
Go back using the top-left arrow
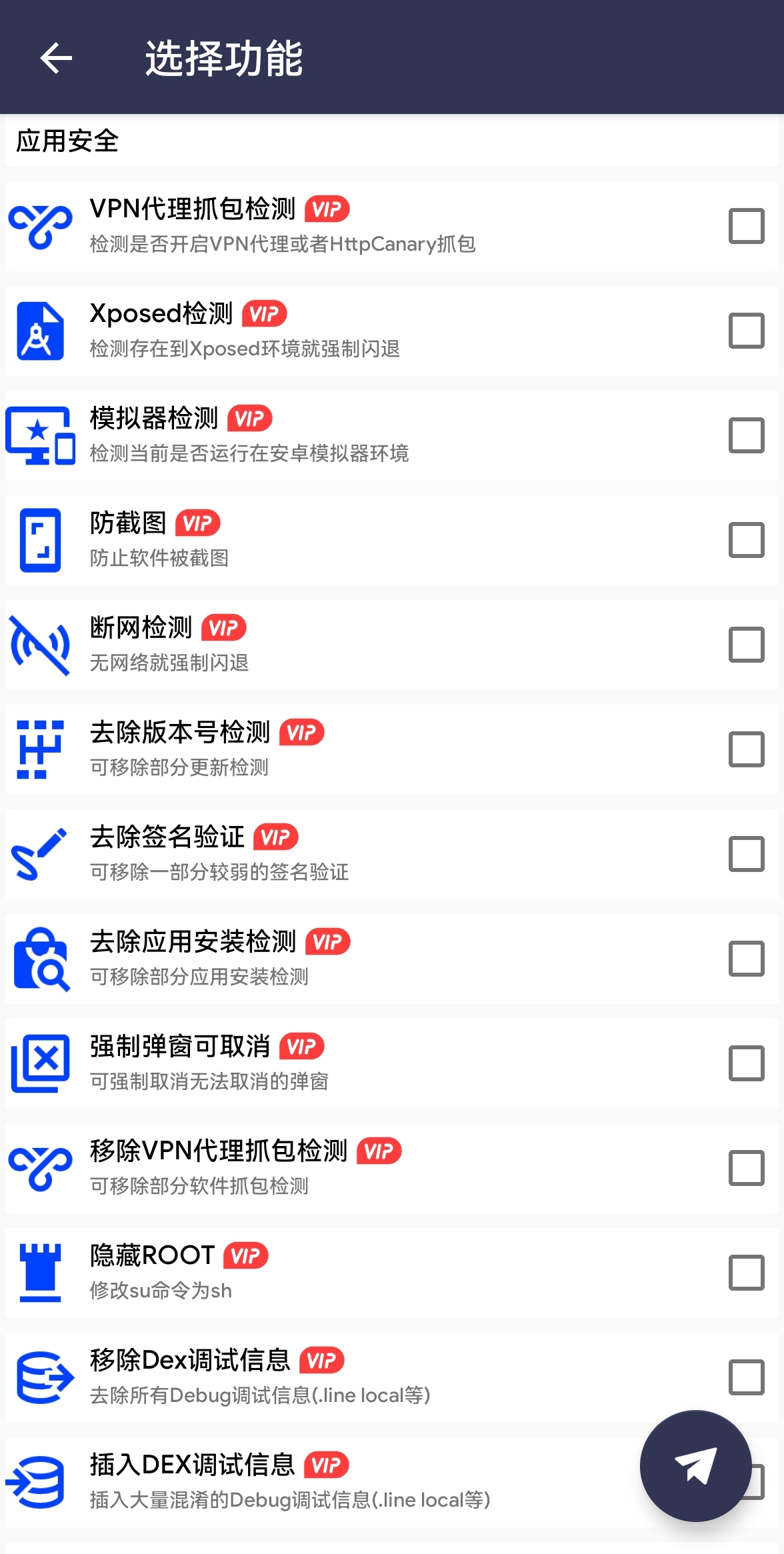pos(56,58)
